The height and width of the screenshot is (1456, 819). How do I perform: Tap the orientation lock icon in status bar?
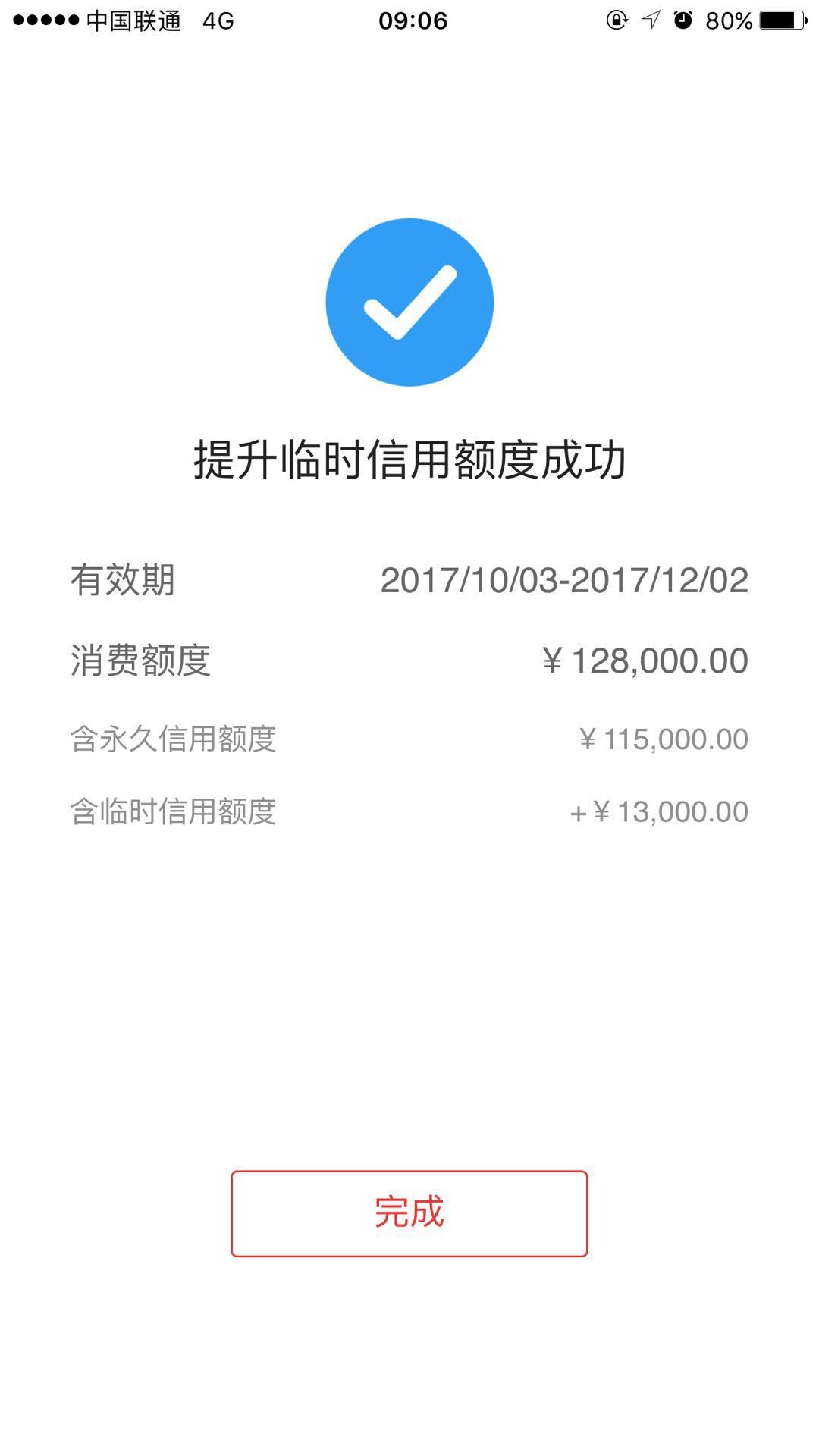pyautogui.click(x=617, y=20)
